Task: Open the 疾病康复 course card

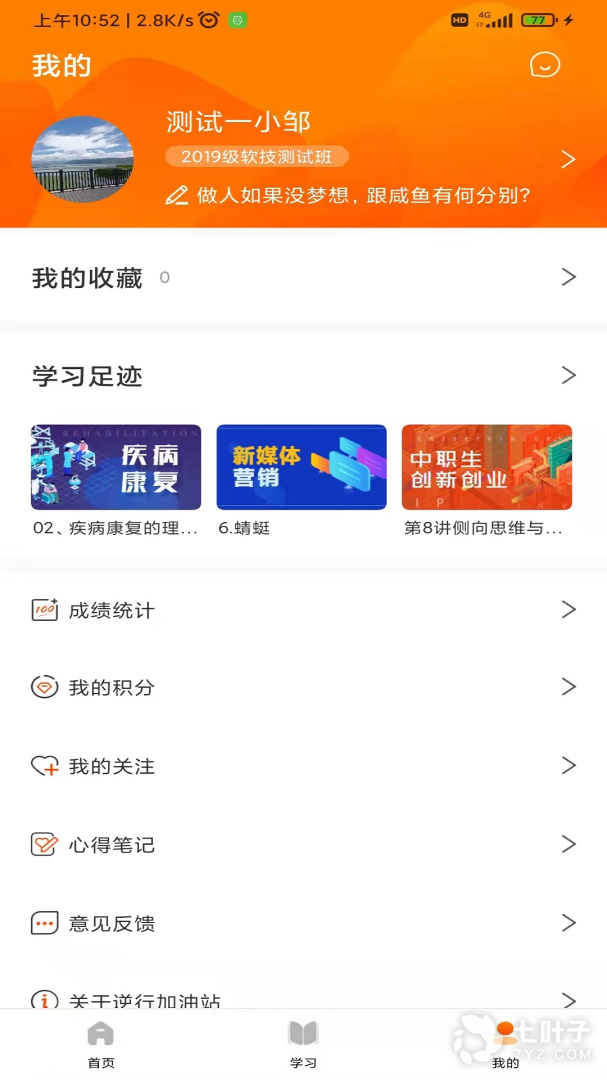Action: pos(116,468)
